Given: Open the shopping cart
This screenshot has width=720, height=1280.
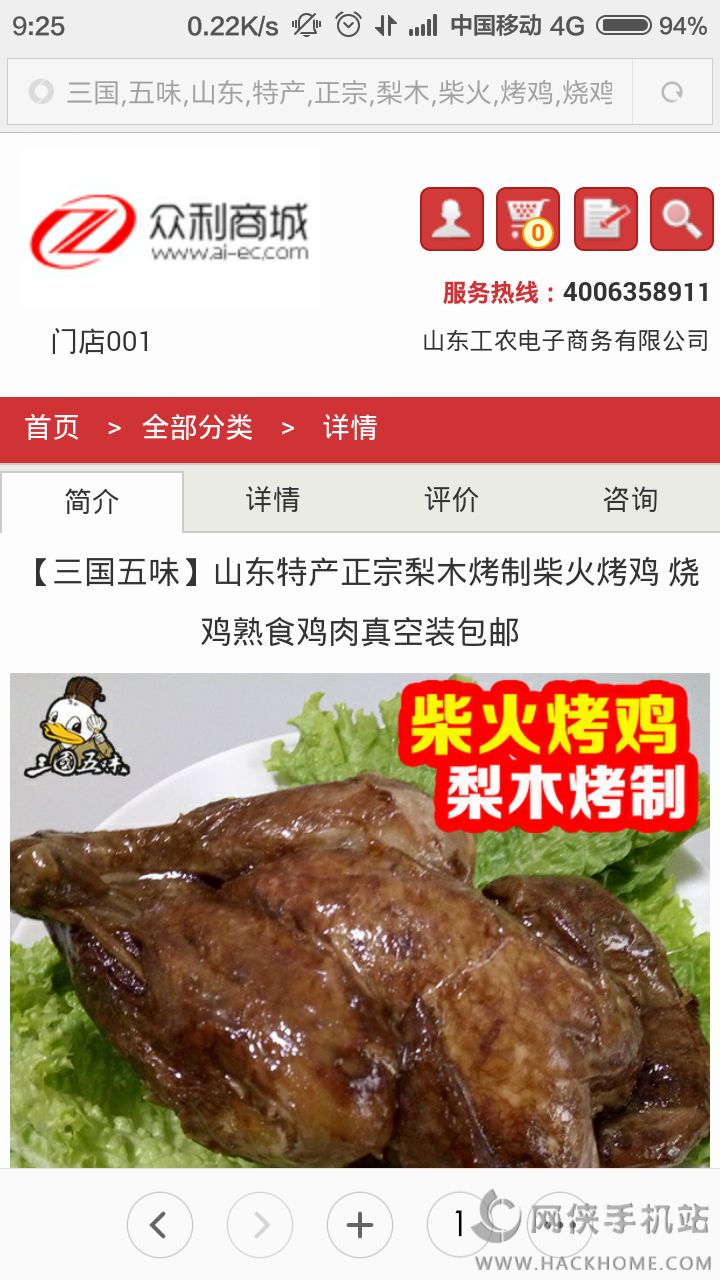Looking at the screenshot, I should pyautogui.click(x=528, y=219).
